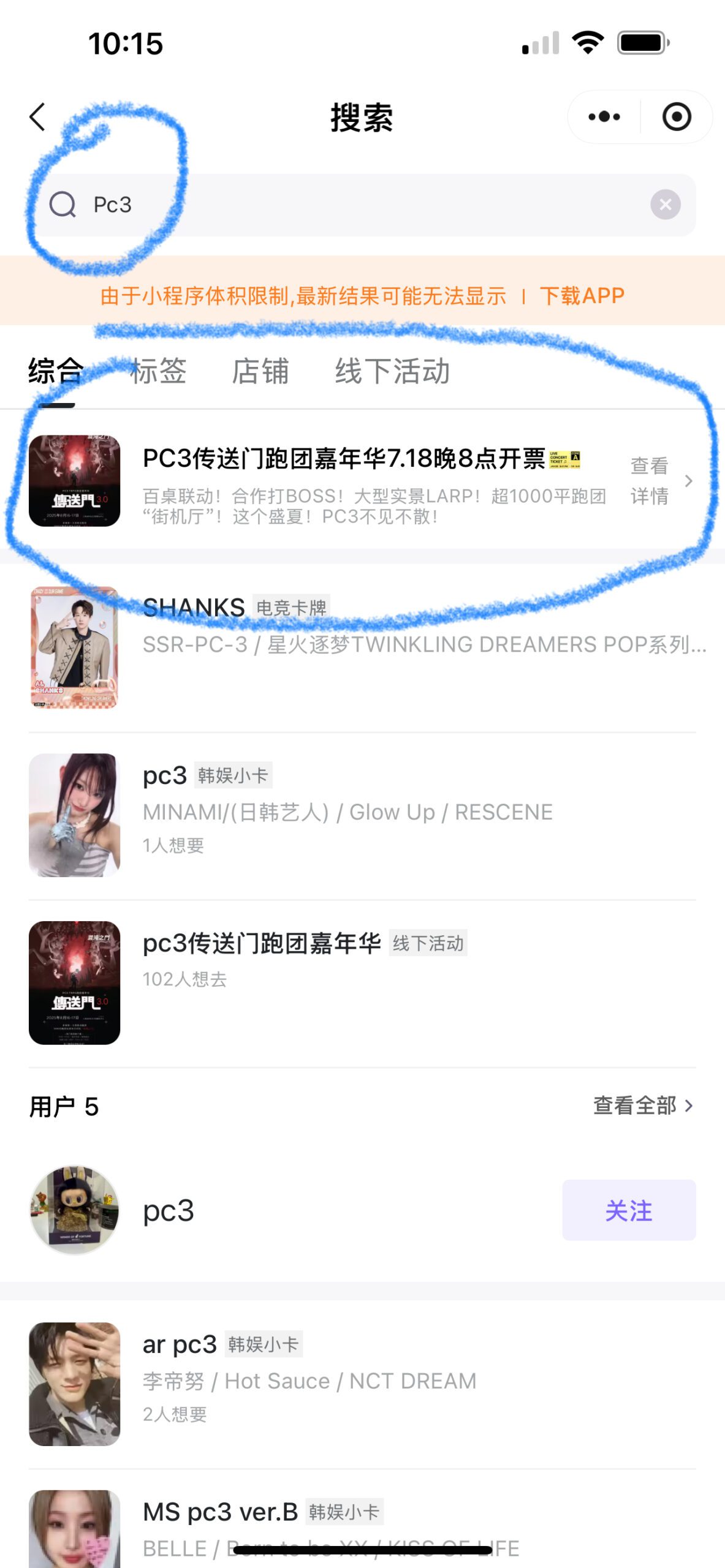View all users via 查看全部
The height and width of the screenshot is (1568, 725).
(x=643, y=1106)
